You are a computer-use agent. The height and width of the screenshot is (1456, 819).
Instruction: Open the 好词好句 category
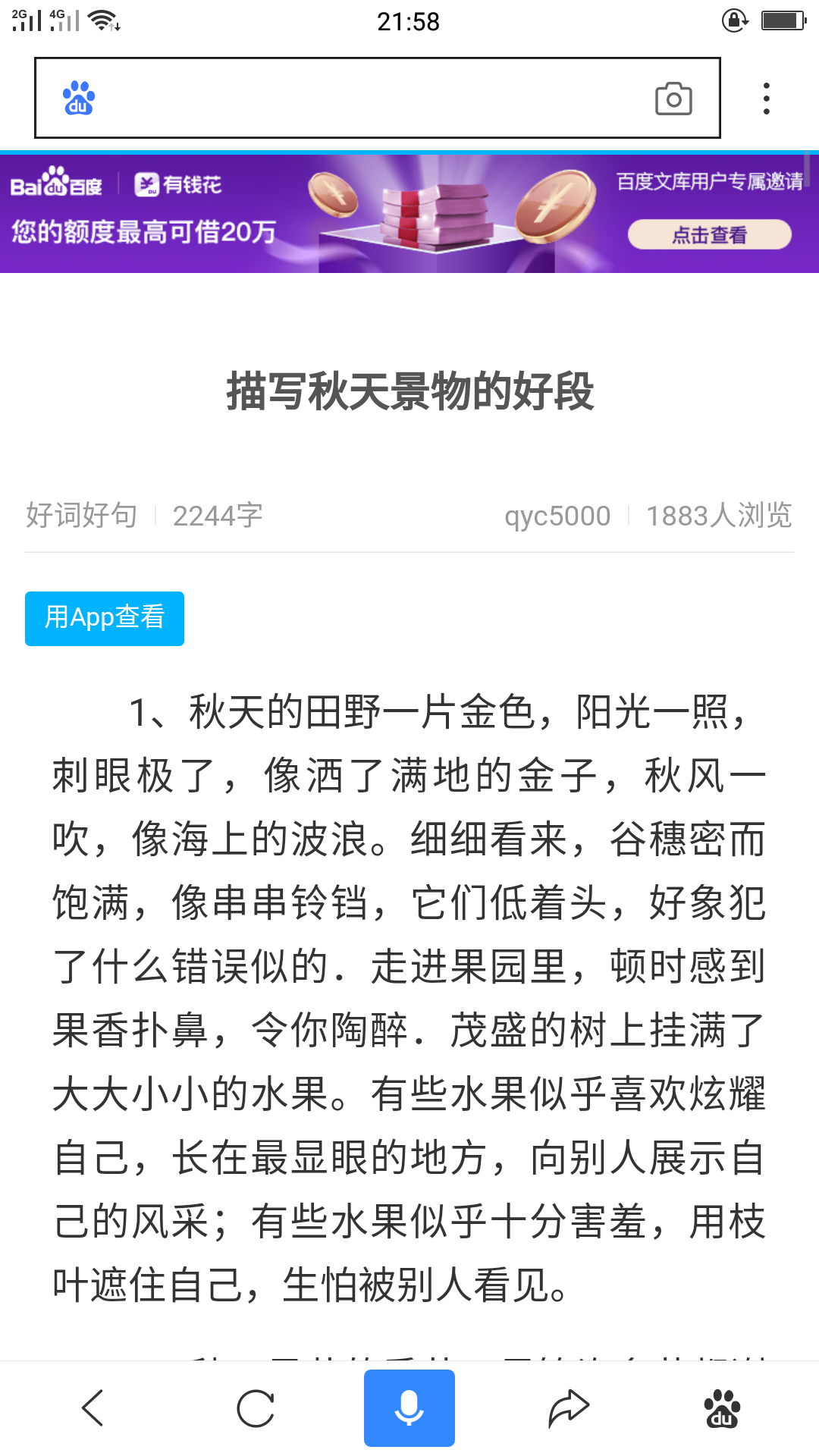click(82, 516)
